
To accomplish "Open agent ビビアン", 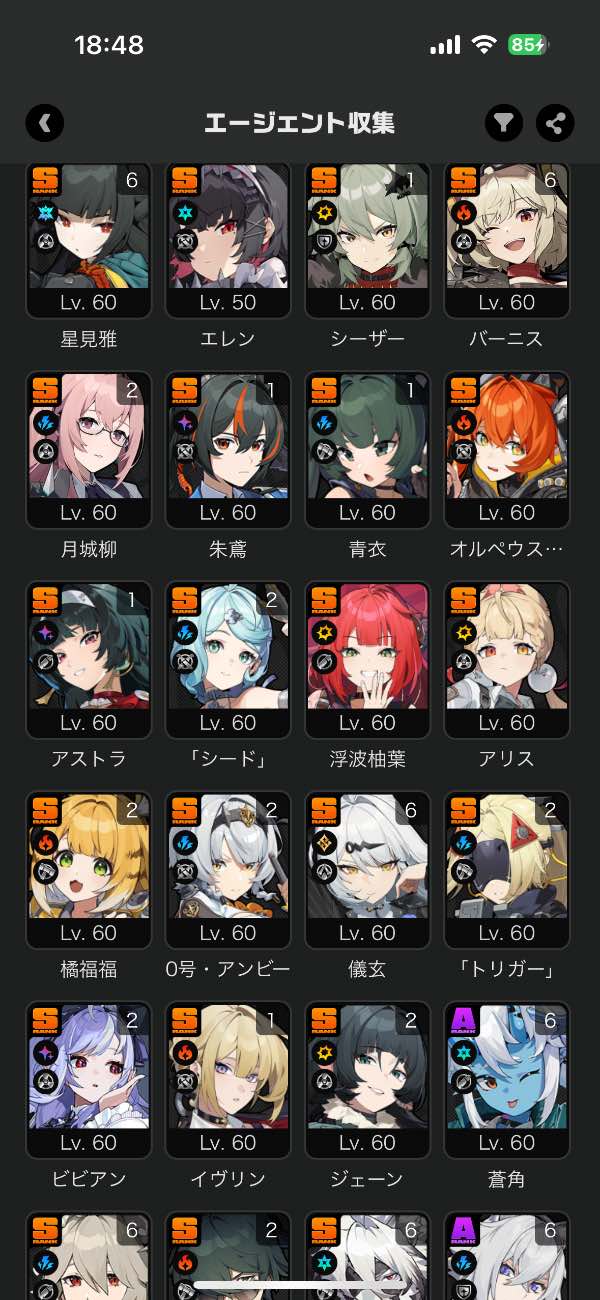I will (88, 1080).
